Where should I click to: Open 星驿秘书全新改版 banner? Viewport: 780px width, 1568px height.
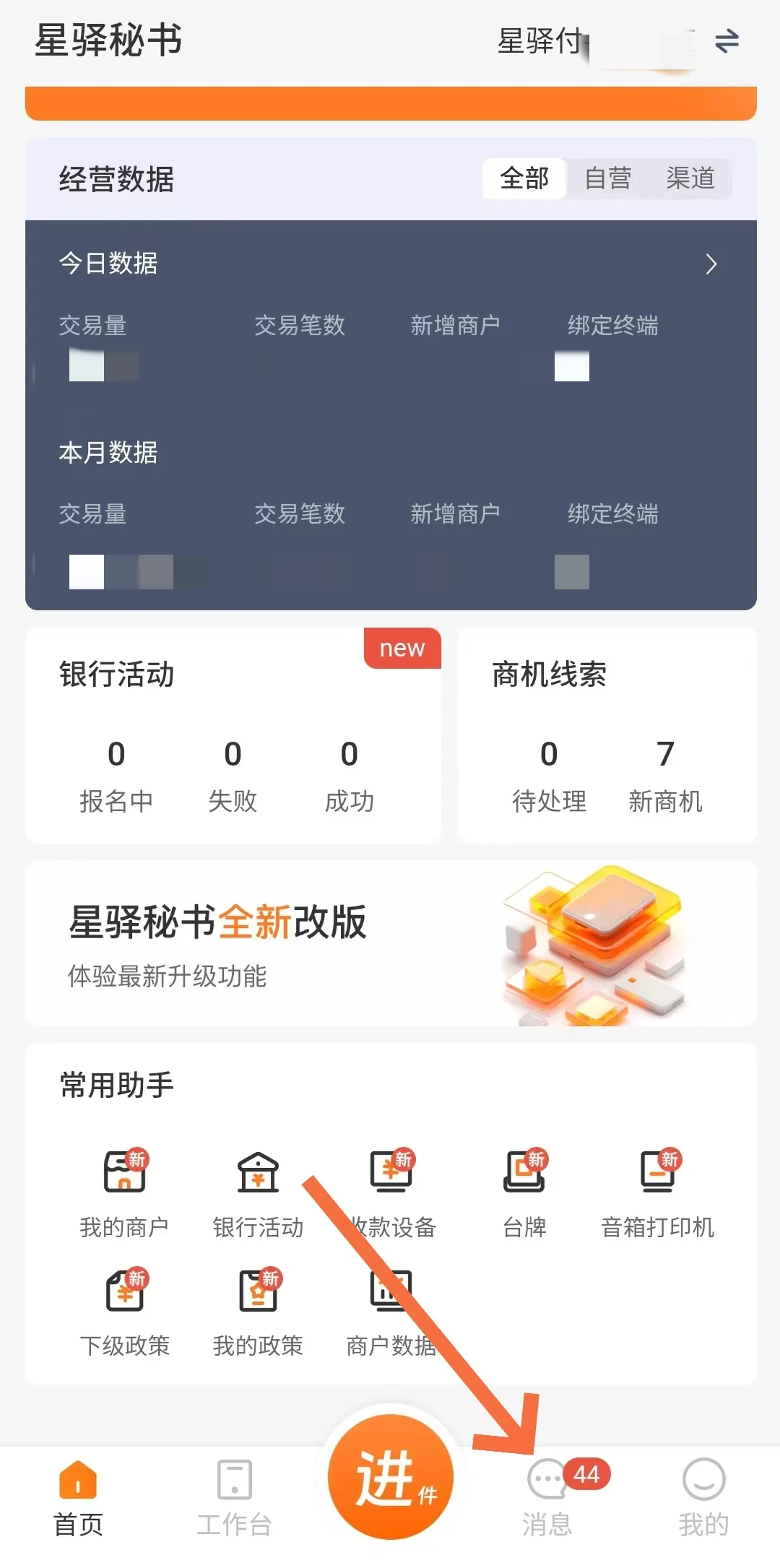pyautogui.click(x=390, y=943)
